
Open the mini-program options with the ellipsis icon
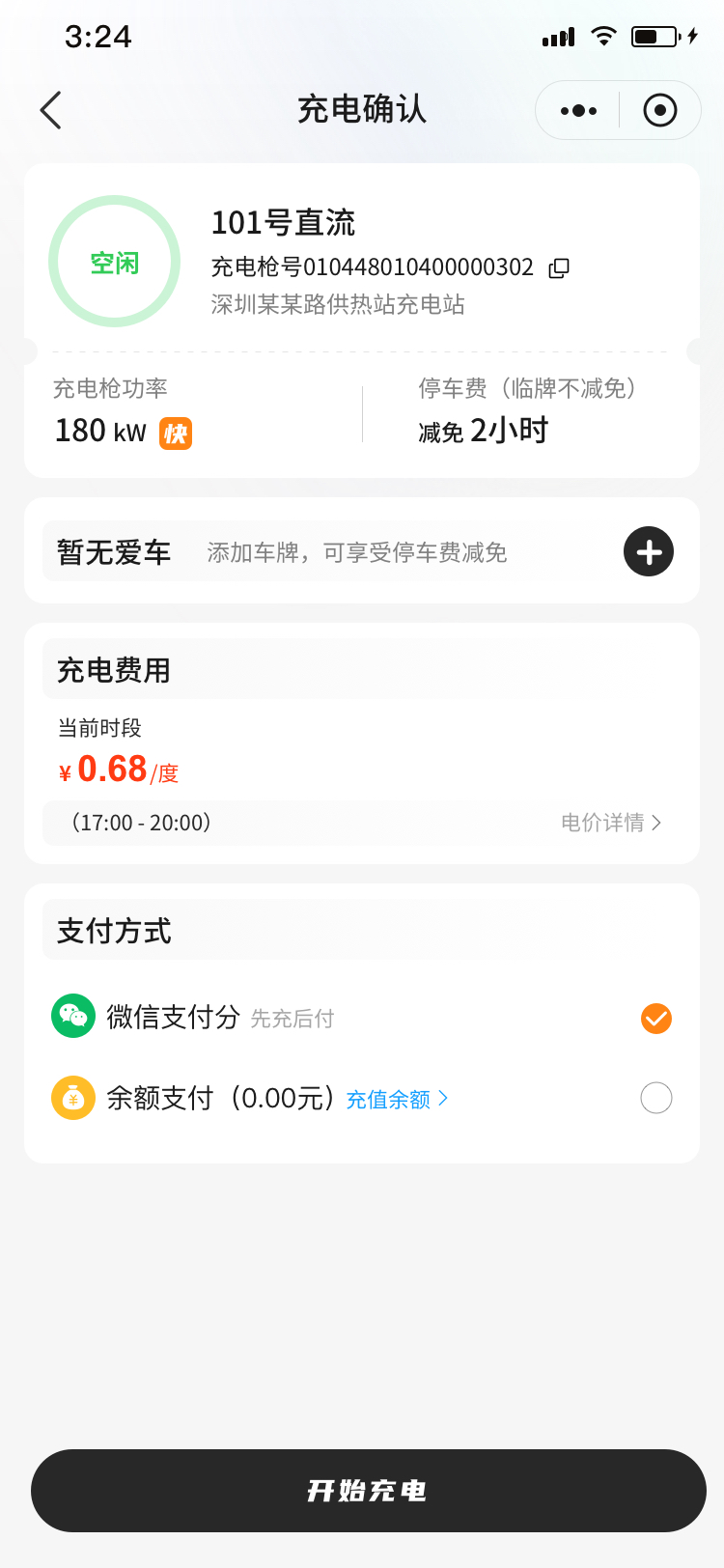point(576,110)
